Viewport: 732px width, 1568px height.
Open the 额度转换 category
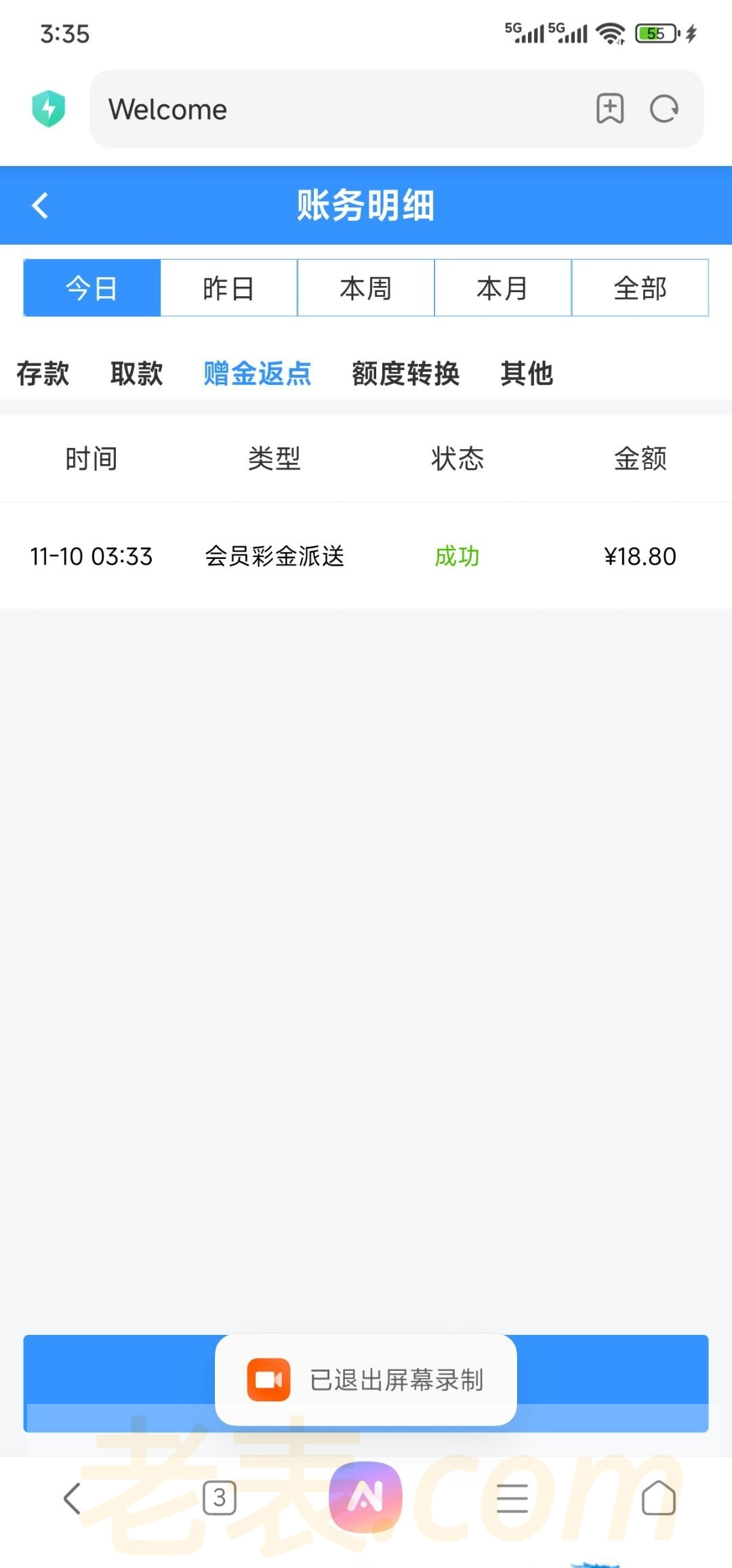[405, 373]
